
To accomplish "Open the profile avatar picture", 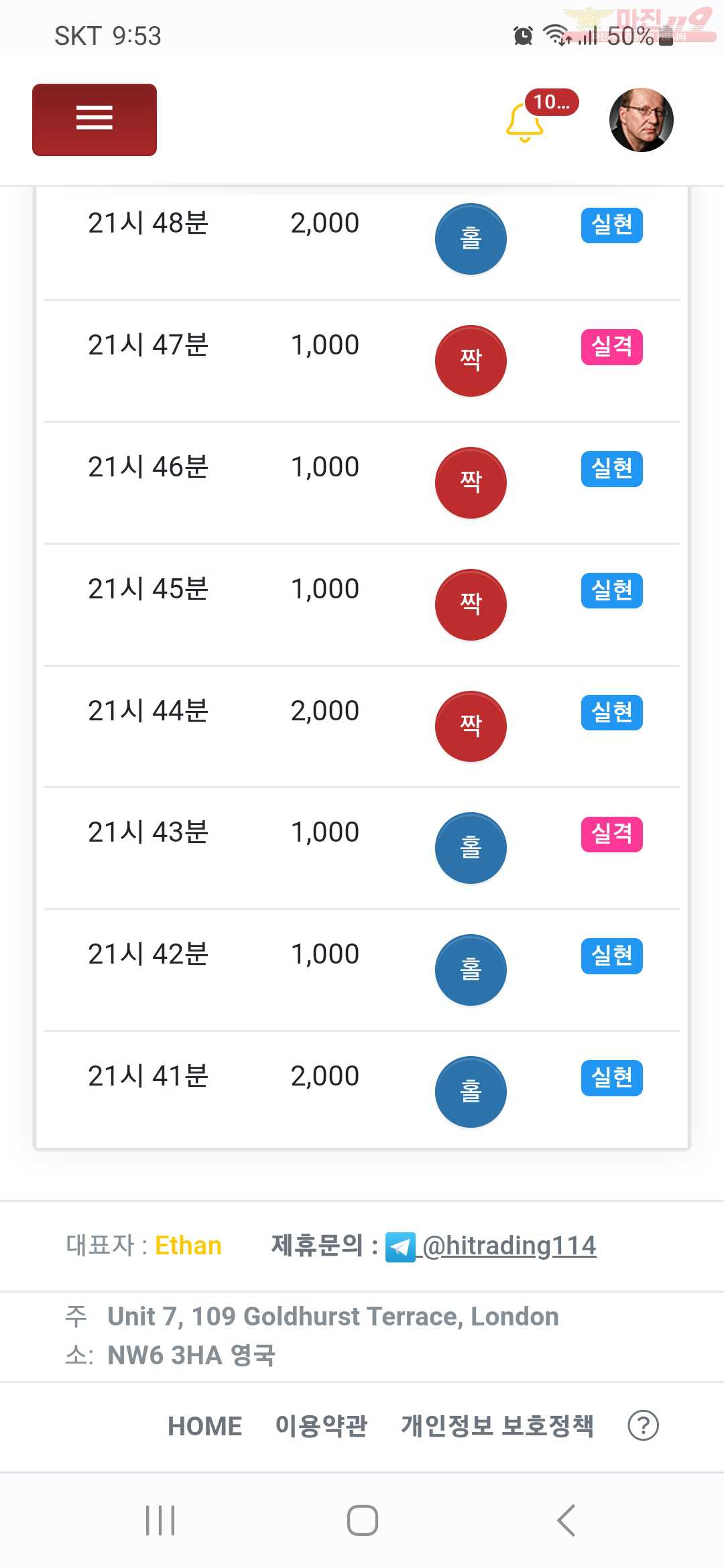I will click(x=642, y=120).
